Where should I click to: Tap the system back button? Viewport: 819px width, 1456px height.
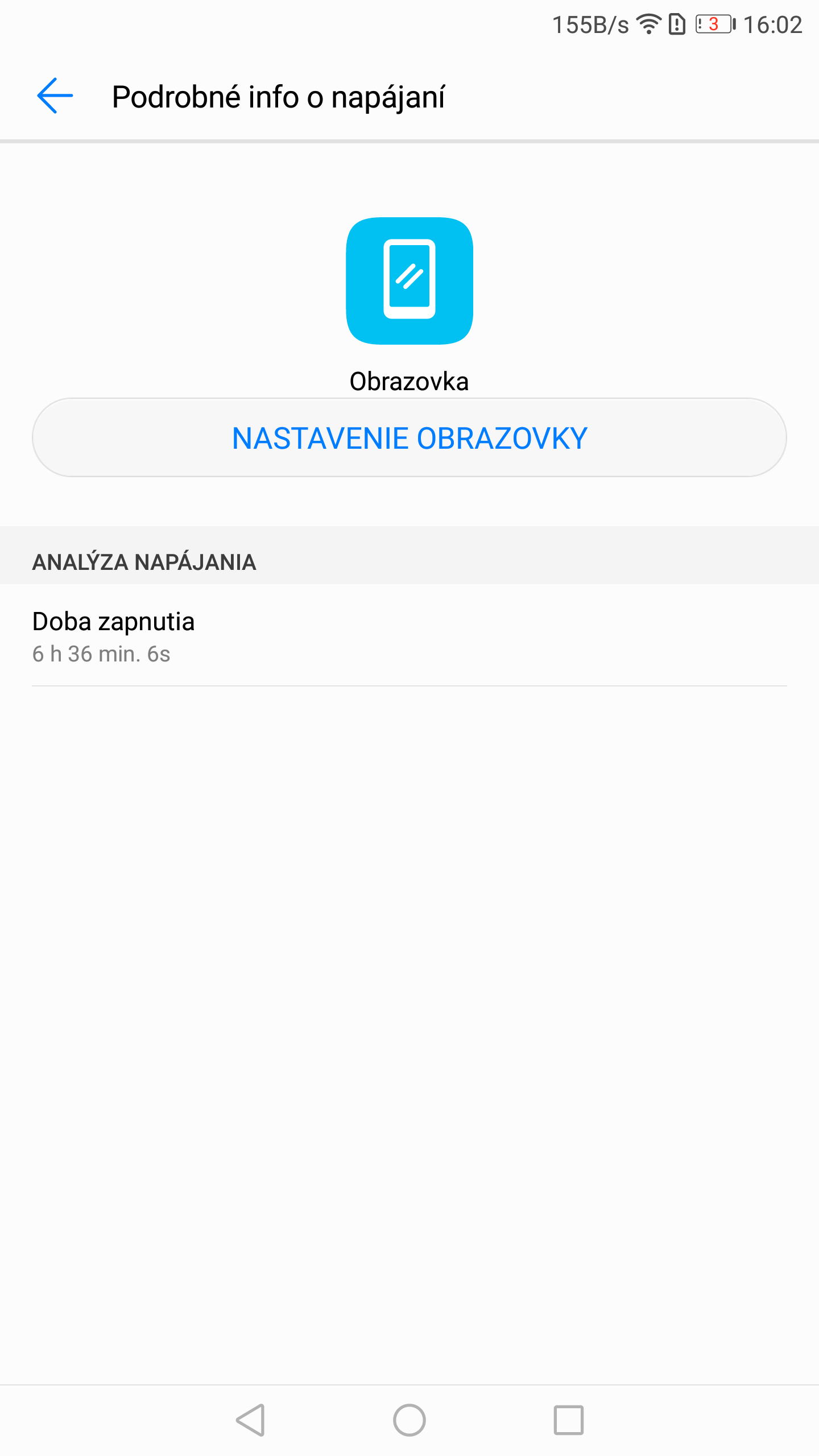251,1420
